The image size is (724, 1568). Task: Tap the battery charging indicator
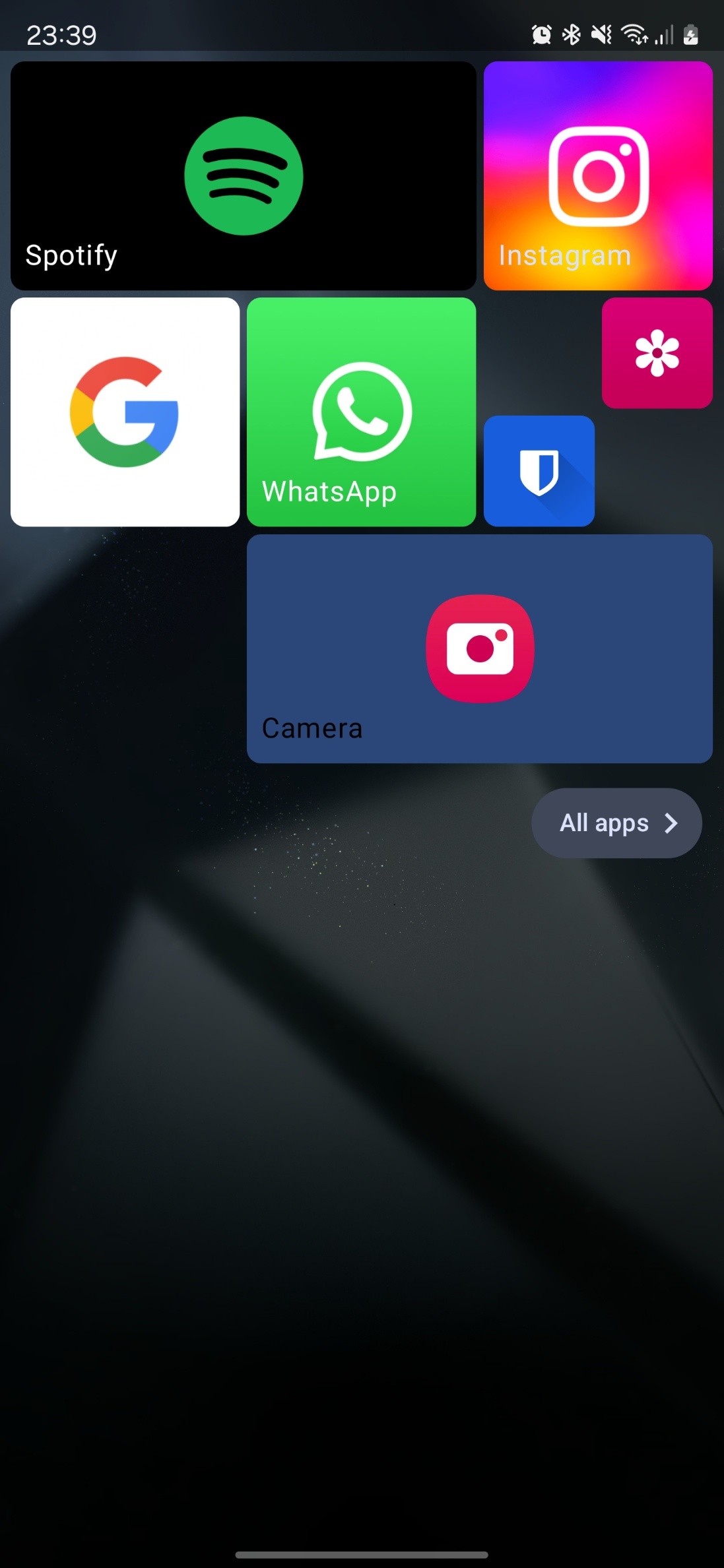(x=690, y=36)
